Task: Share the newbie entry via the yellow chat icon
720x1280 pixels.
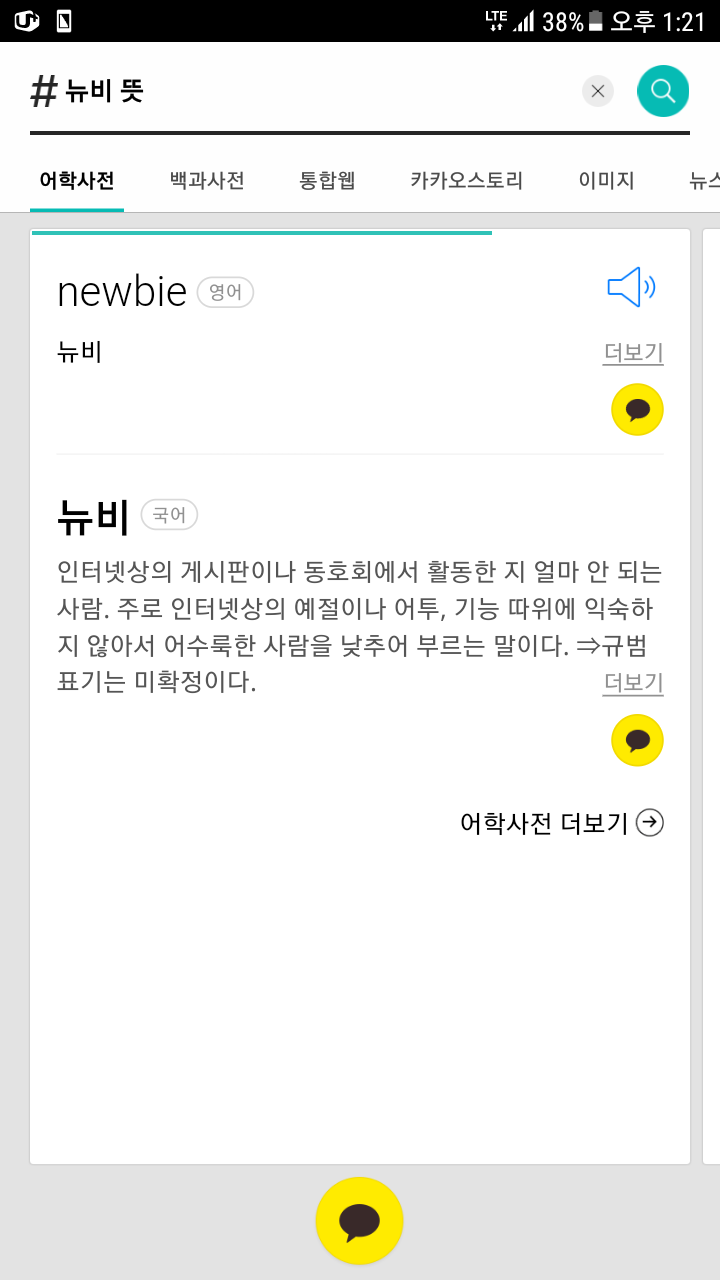Action: (637, 409)
